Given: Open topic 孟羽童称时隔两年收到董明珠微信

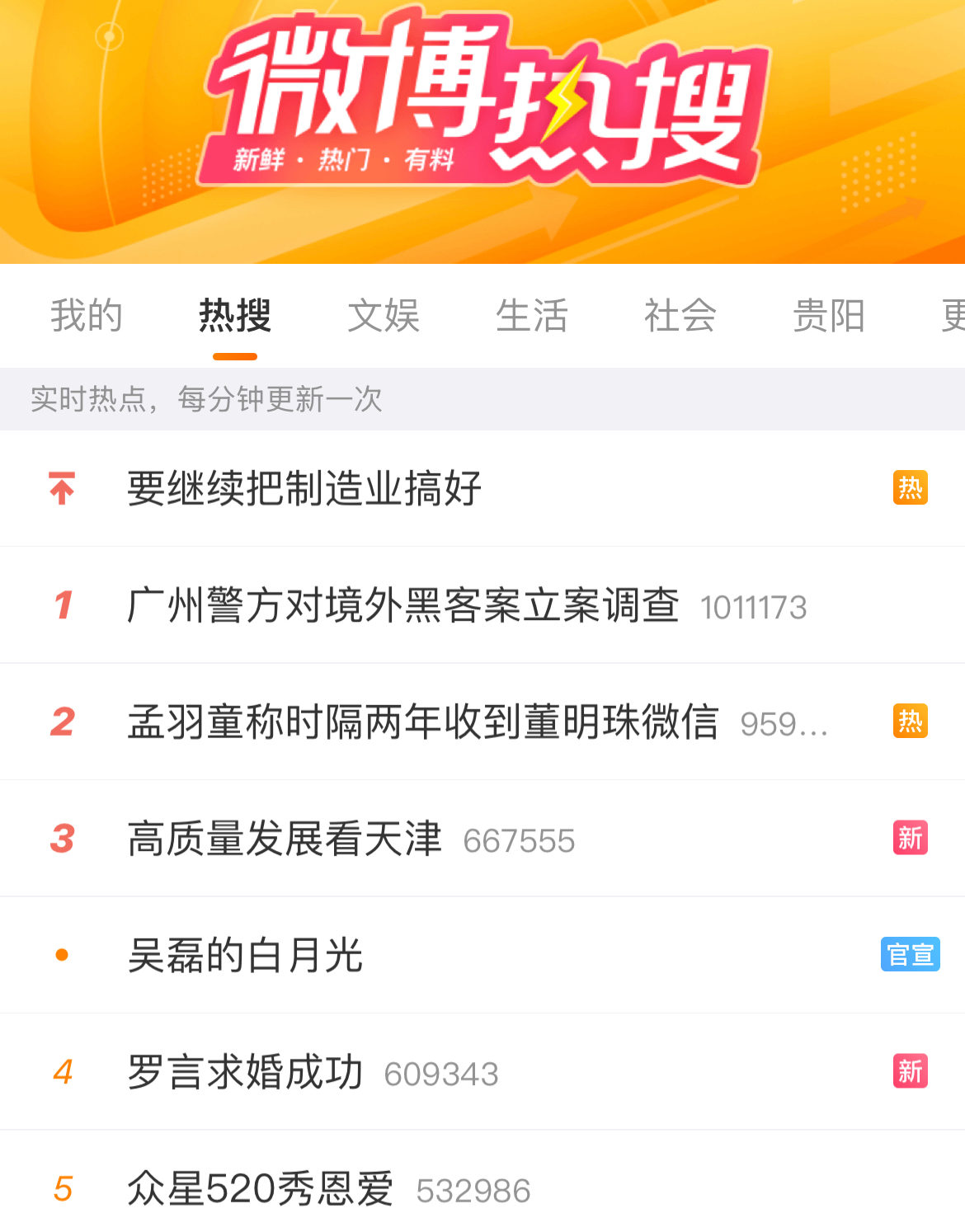Looking at the screenshot, I should coord(423,722).
